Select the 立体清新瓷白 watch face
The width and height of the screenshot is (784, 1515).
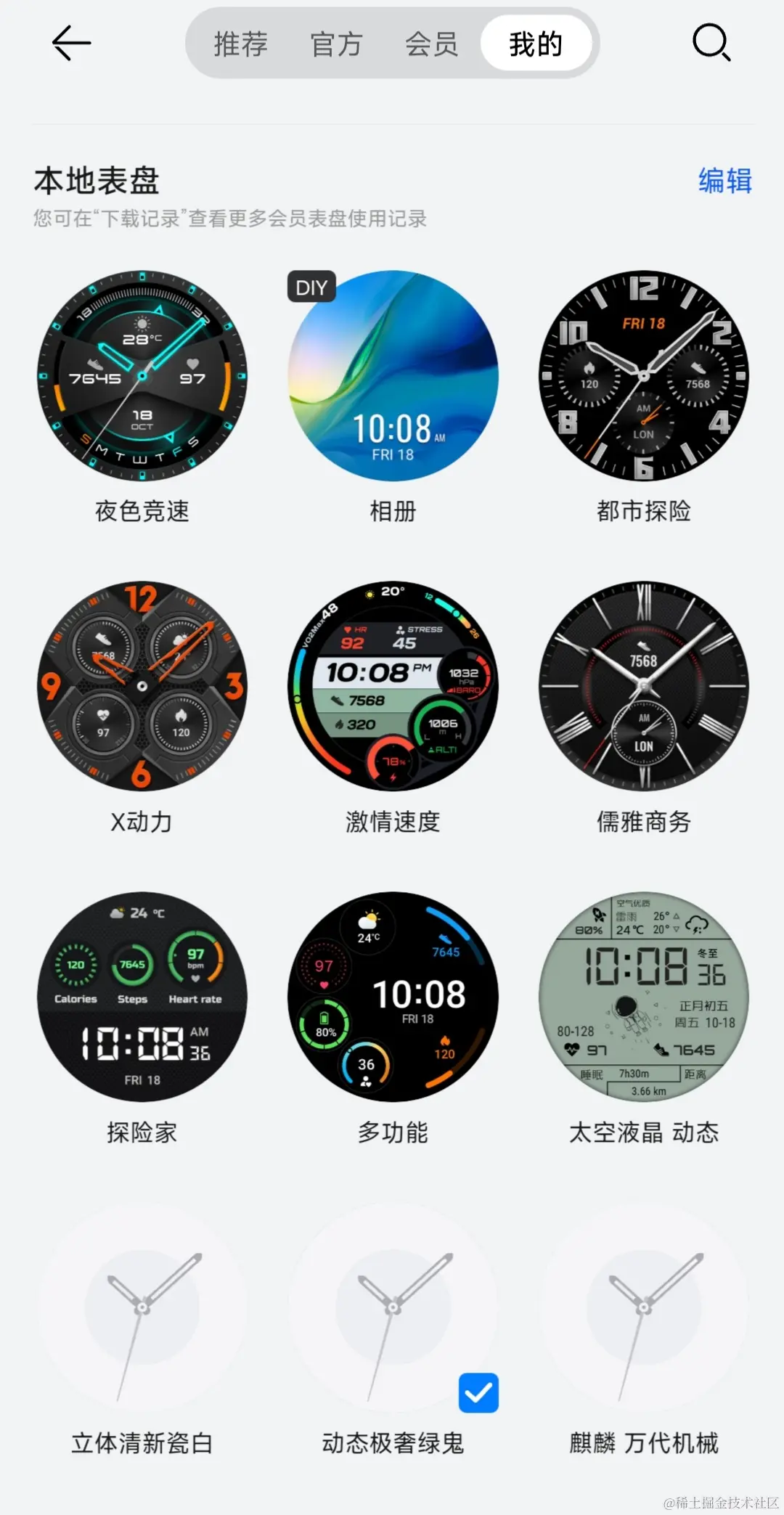click(x=142, y=1307)
